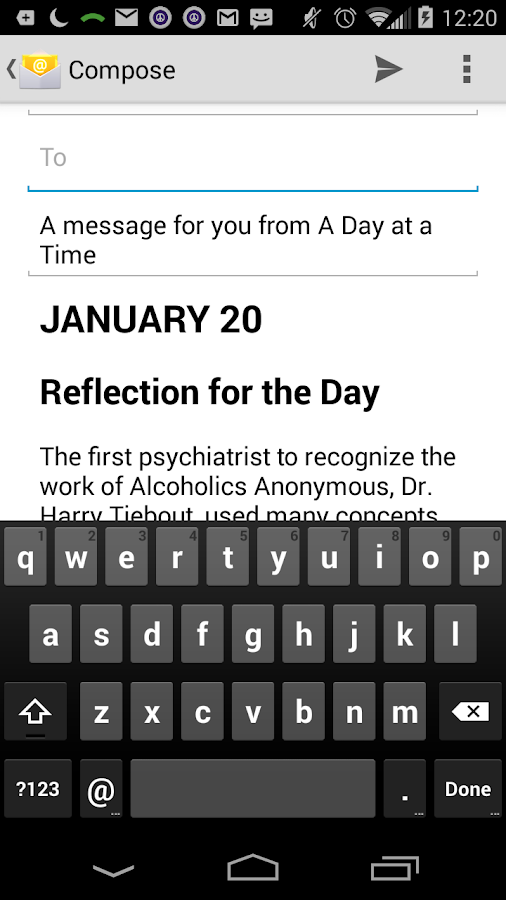Switch keyboard to ?123 symbols

pyautogui.click(x=38, y=788)
